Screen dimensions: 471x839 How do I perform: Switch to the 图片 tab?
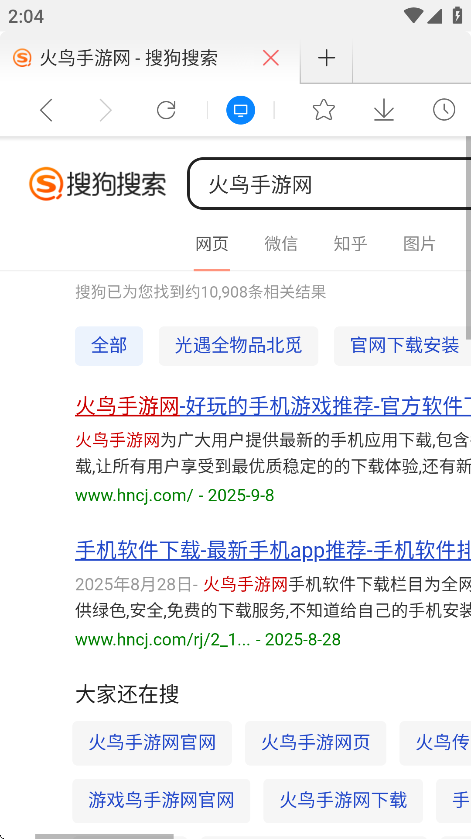click(419, 244)
